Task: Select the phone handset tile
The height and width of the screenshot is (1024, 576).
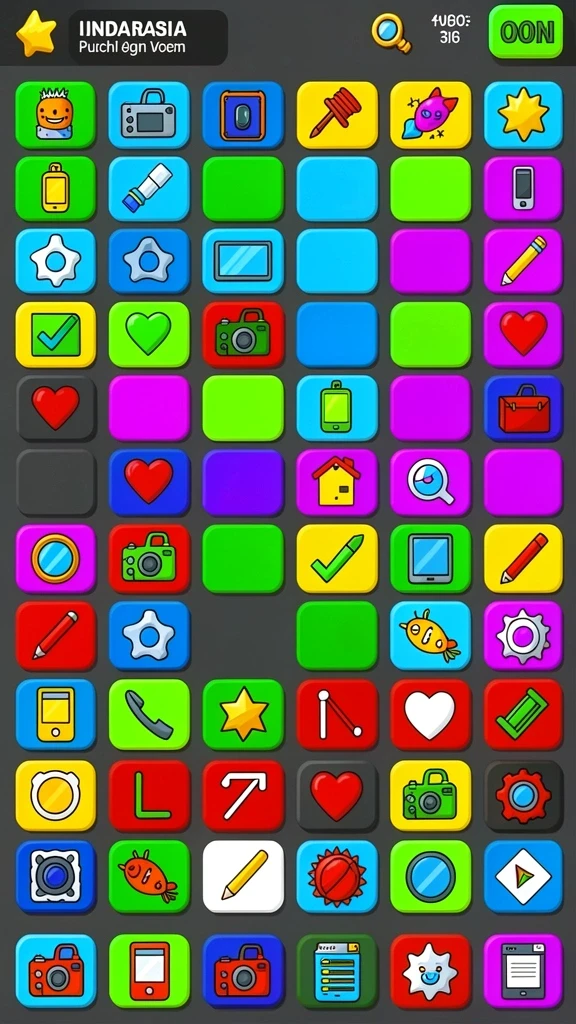Action: (x=149, y=714)
